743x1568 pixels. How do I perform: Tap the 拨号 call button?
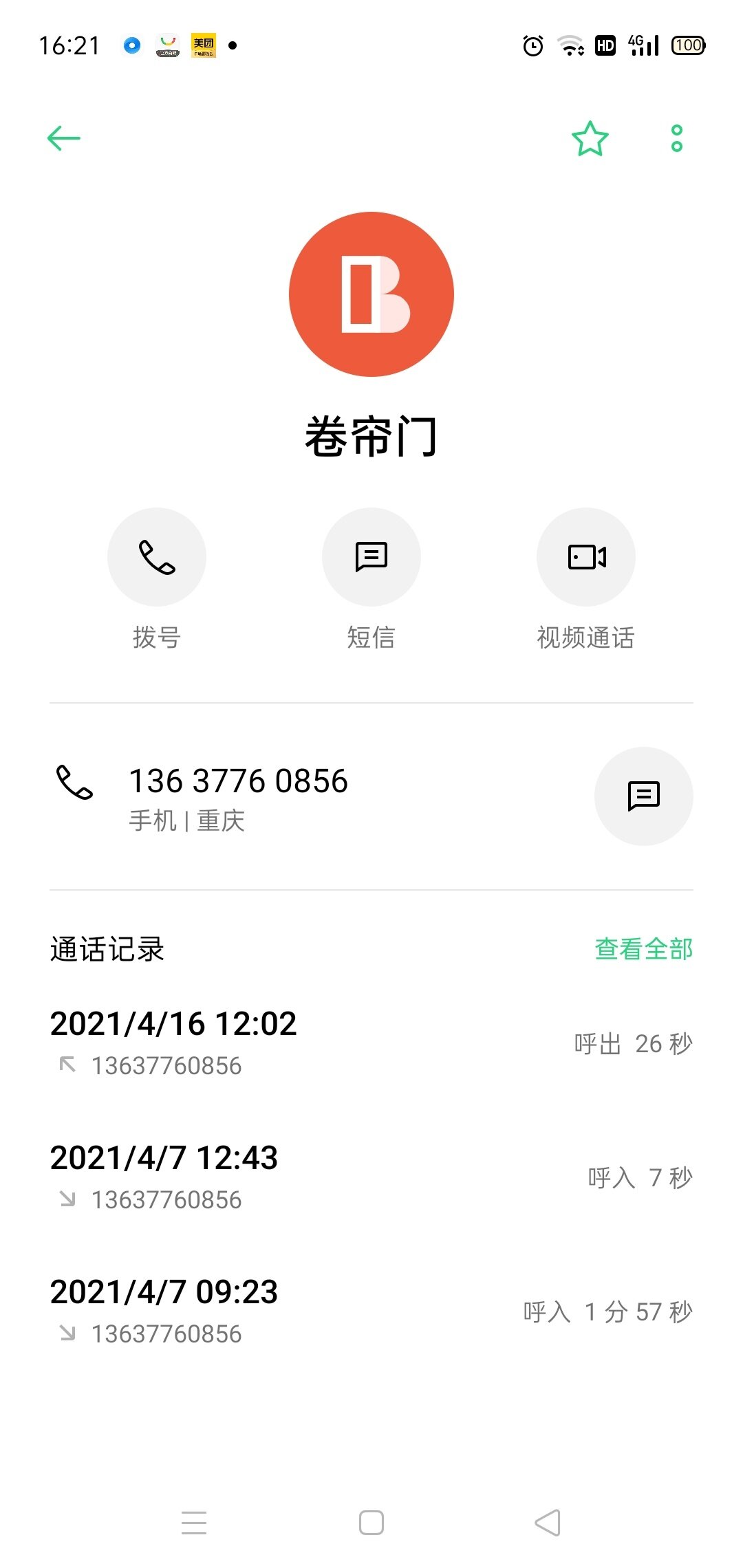(157, 557)
